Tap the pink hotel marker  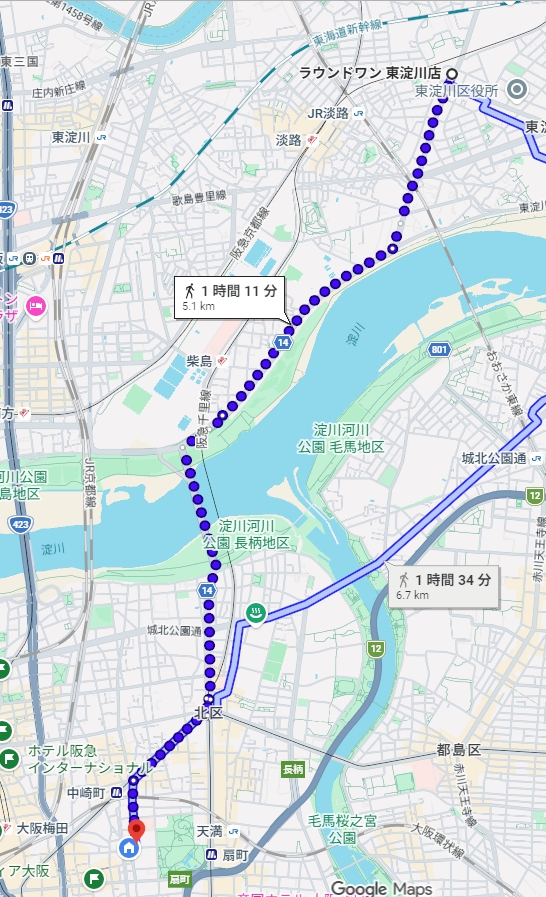[36, 307]
